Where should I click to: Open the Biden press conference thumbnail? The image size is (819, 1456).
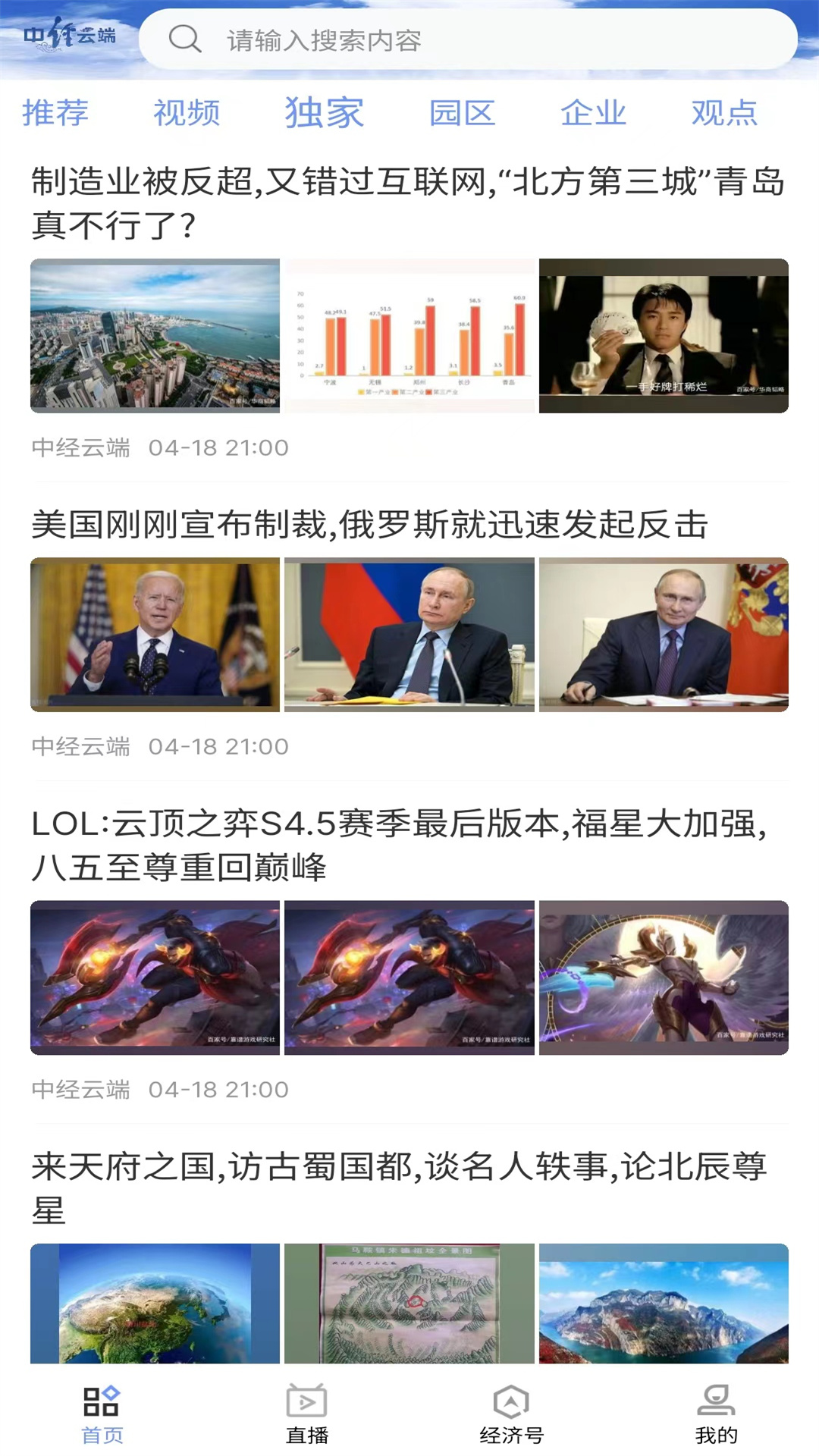pos(155,635)
